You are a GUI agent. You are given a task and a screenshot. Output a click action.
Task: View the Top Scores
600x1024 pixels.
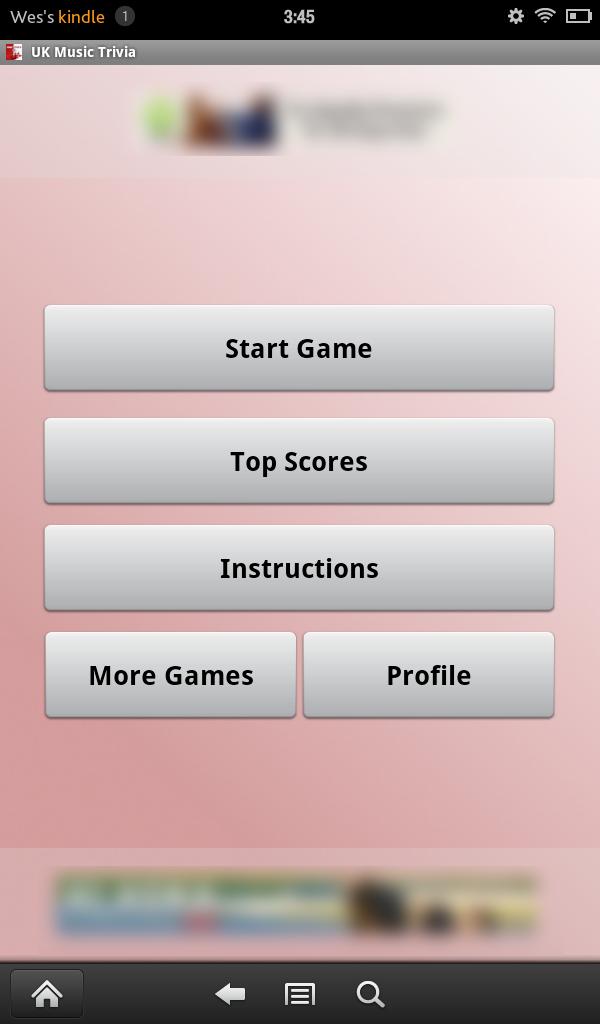tap(299, 461)
